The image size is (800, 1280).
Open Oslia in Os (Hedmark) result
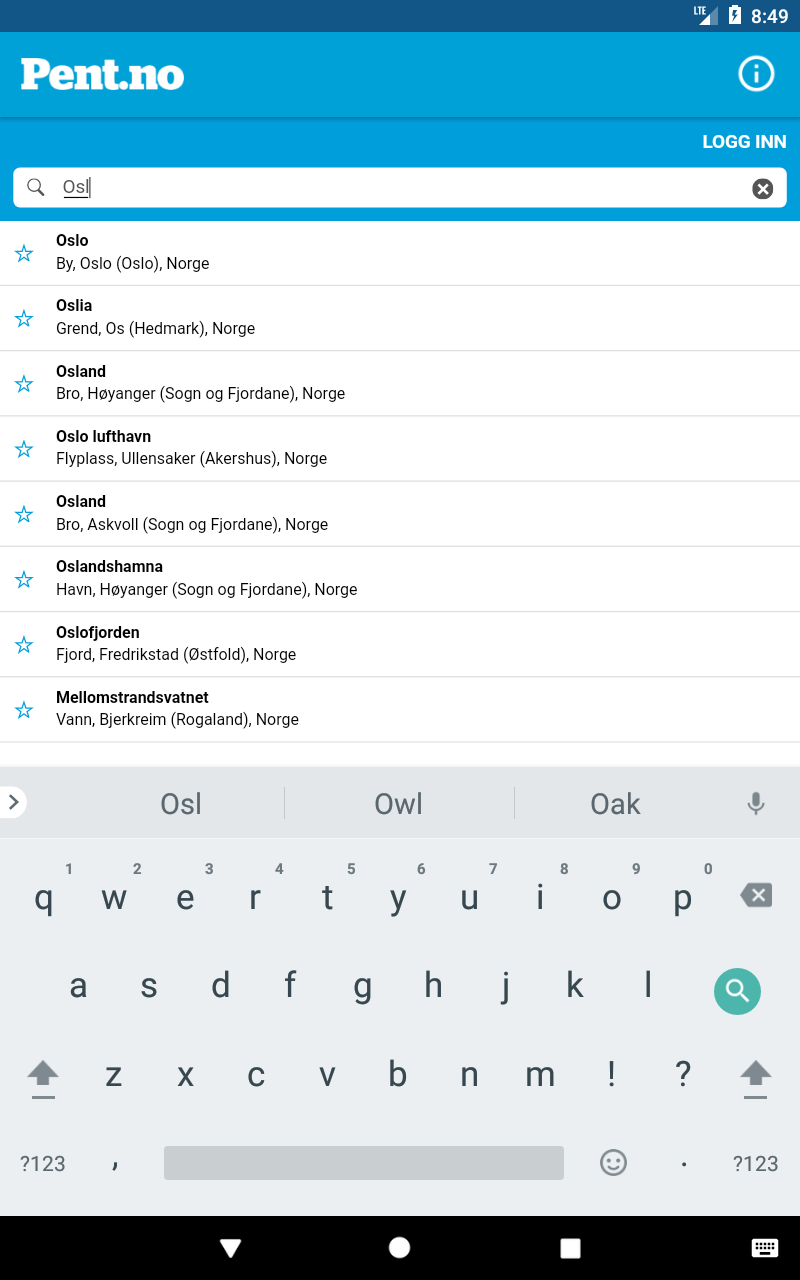[x=400, y=318]
